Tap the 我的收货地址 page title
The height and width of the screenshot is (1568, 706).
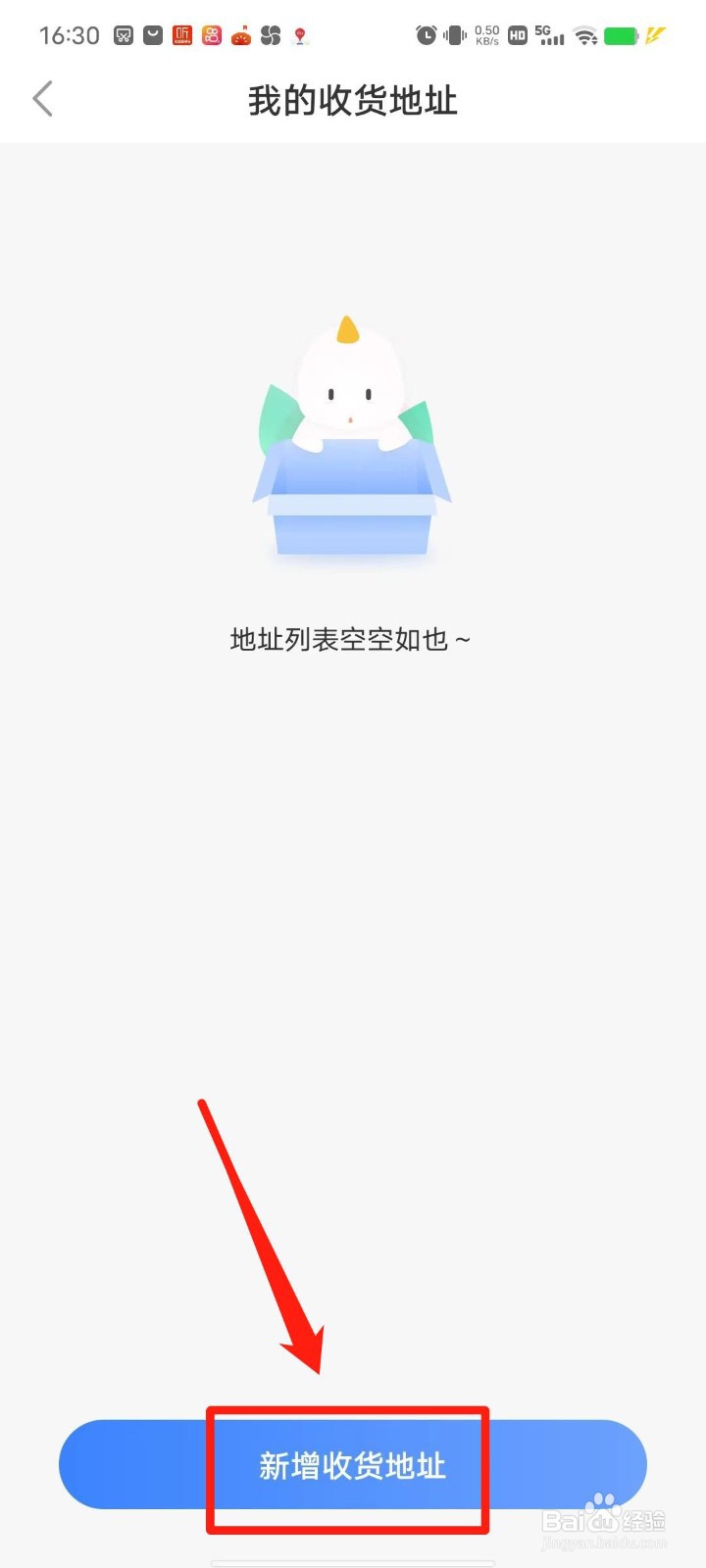[x=351, y=98]
